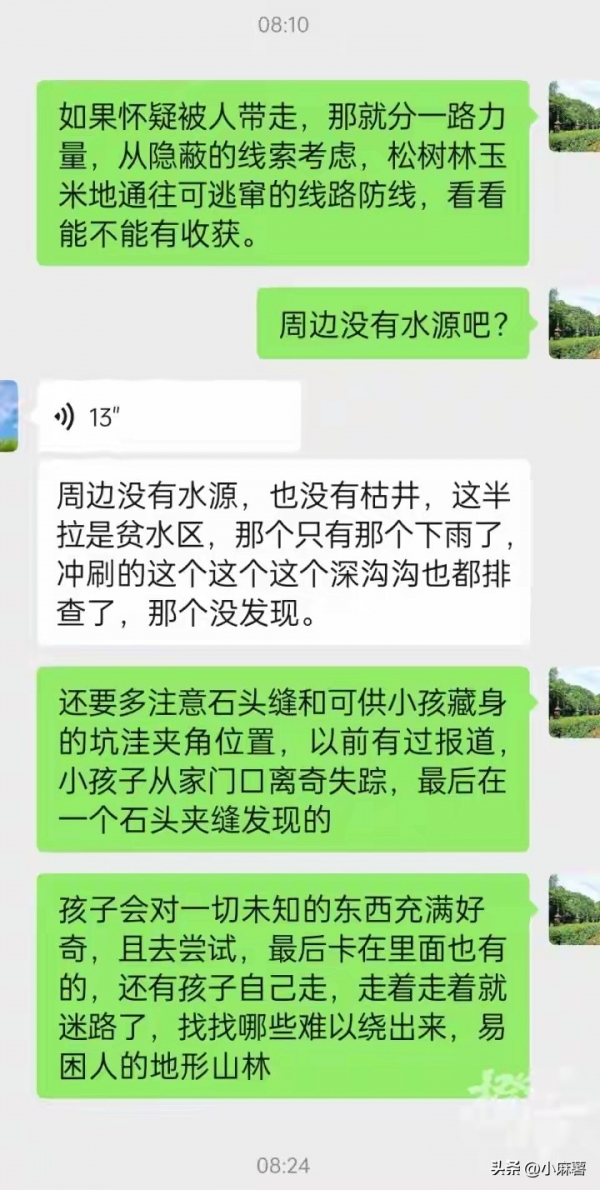The image size is (600, 1190).
Task: Open avatar beside 还要多注意石头缝 message
Action: pos(575,703)
